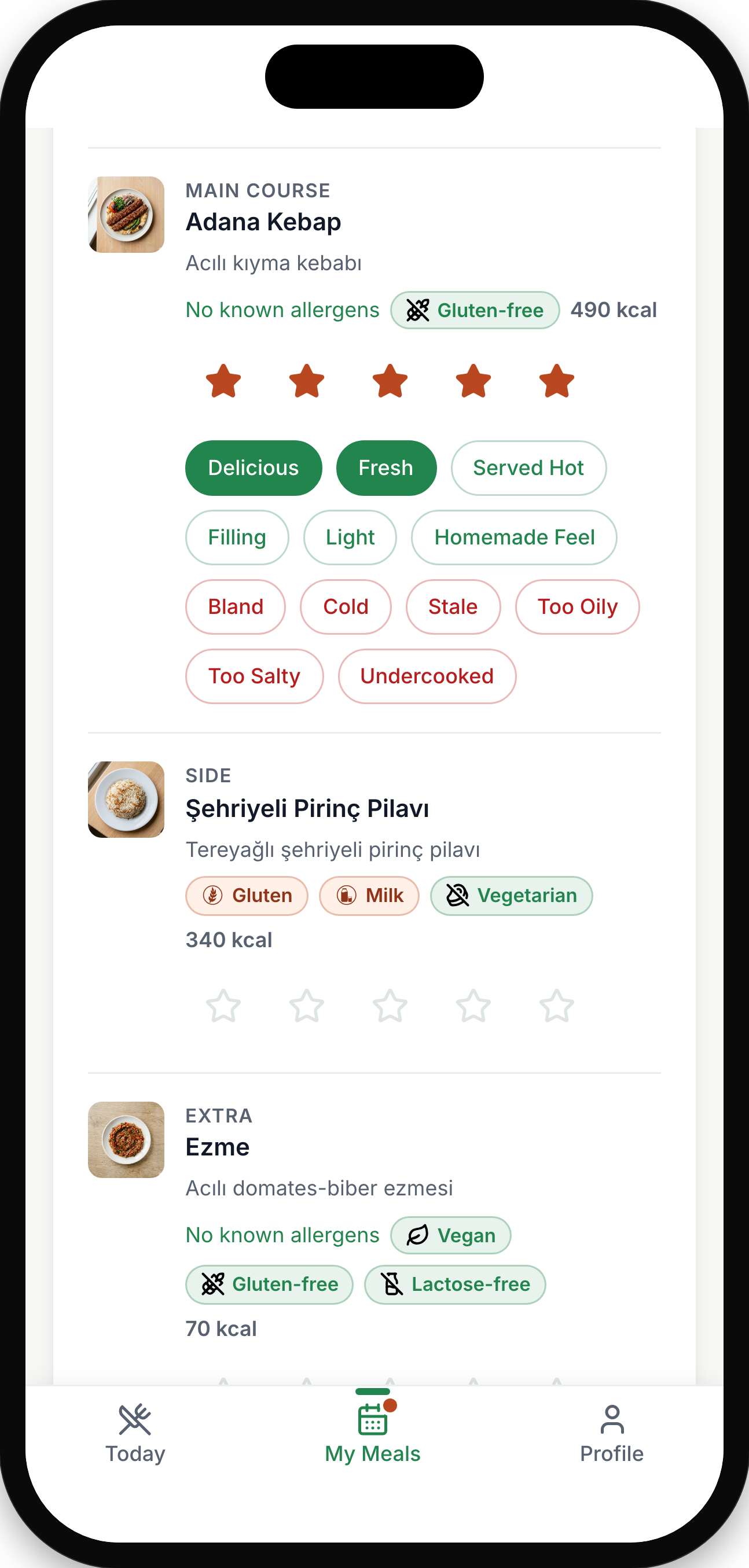Tap the Stale chip

(453, 606)
